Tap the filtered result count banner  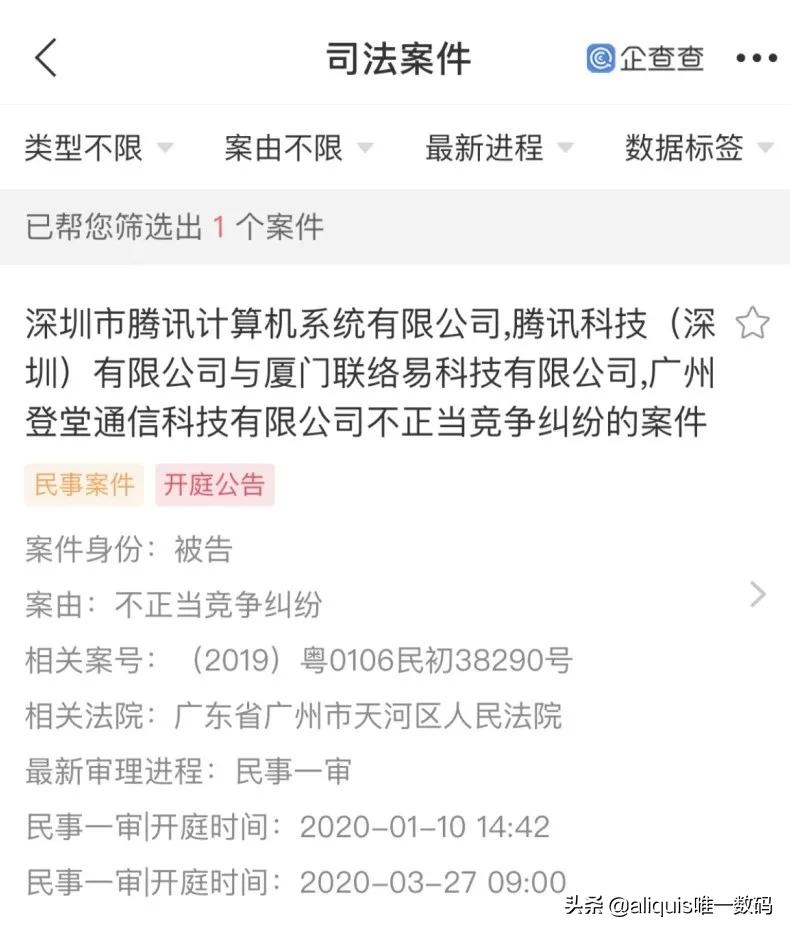tap(175, 227)
